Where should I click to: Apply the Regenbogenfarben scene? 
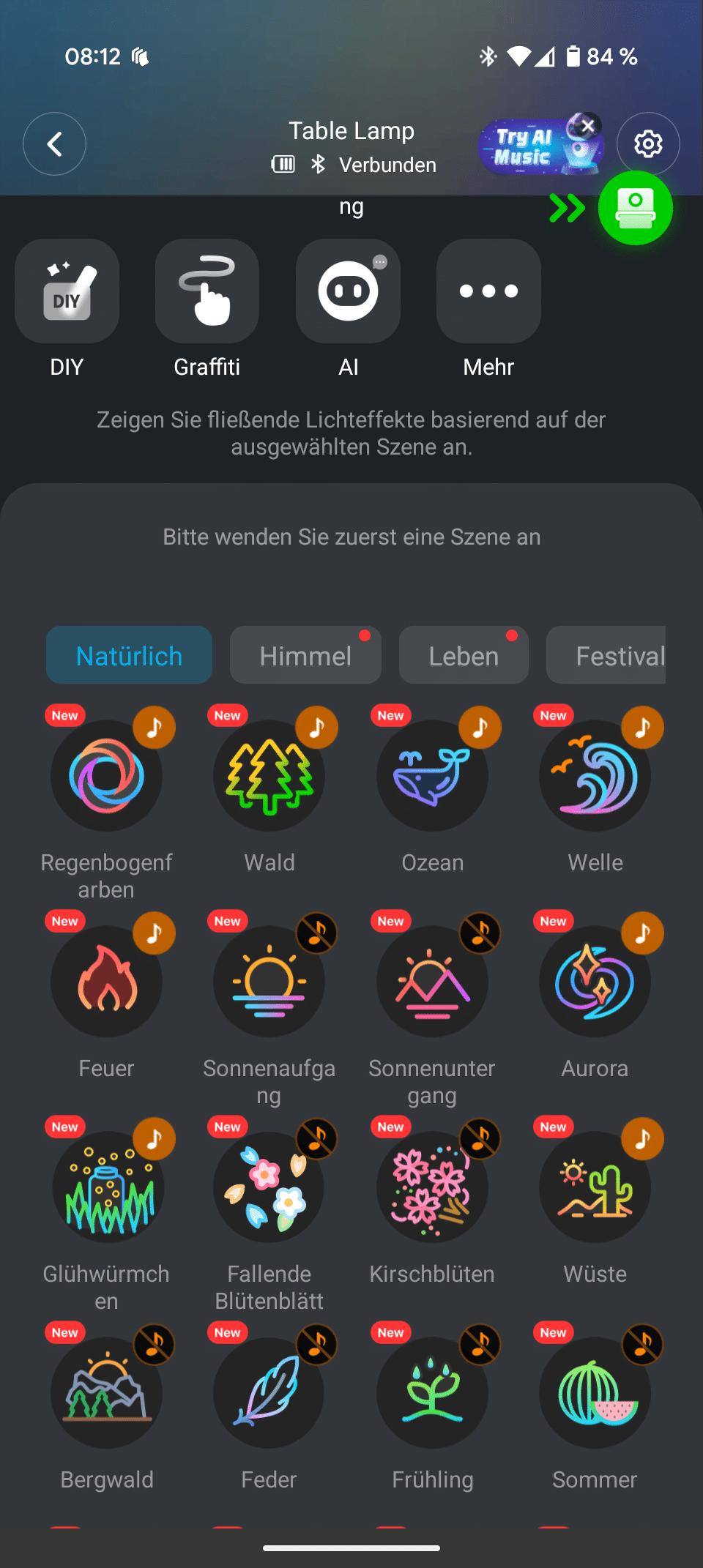(x=106, y=776)
